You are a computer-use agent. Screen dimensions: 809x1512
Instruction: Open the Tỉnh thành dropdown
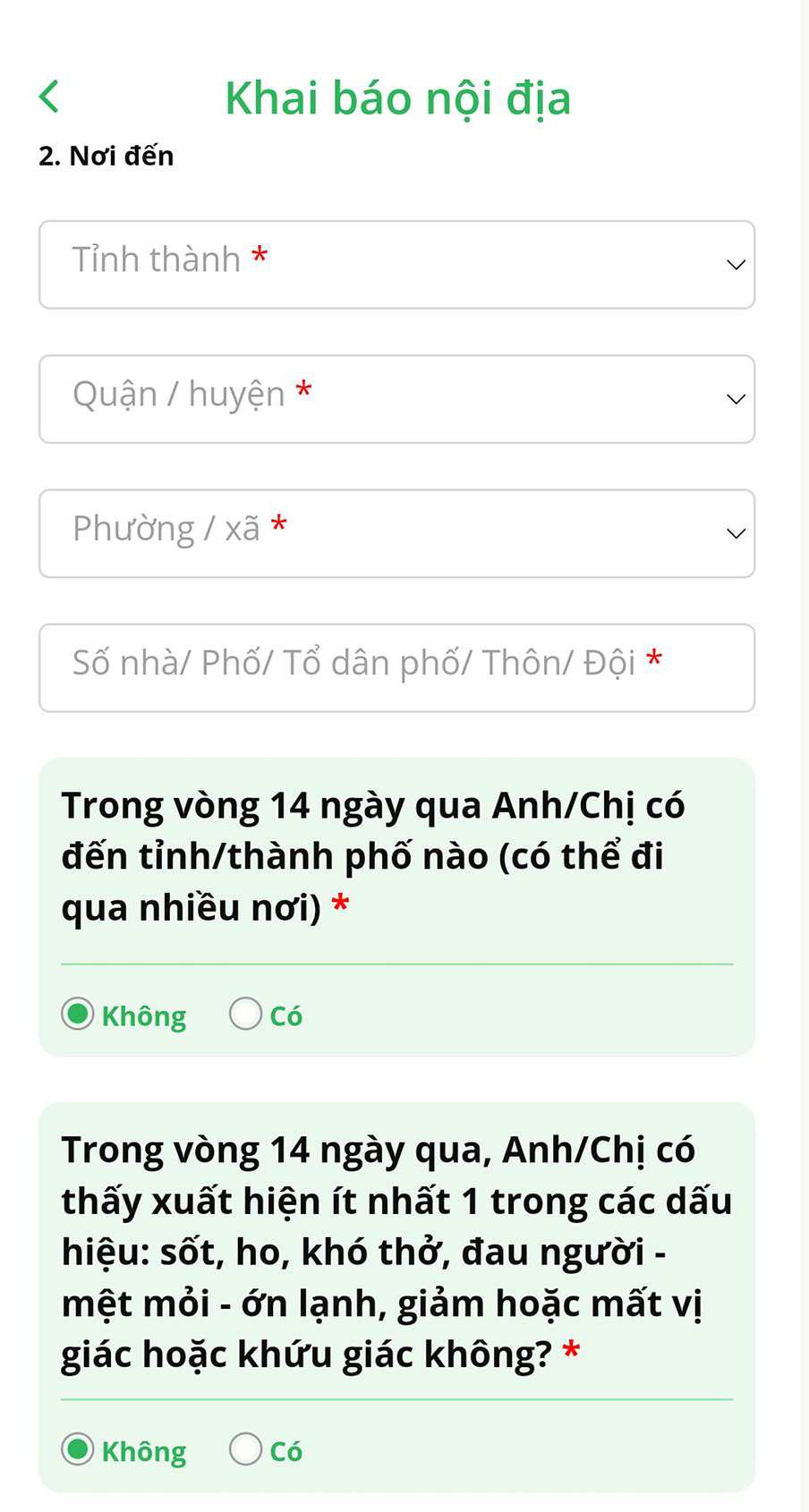click(x=396, y=265)
